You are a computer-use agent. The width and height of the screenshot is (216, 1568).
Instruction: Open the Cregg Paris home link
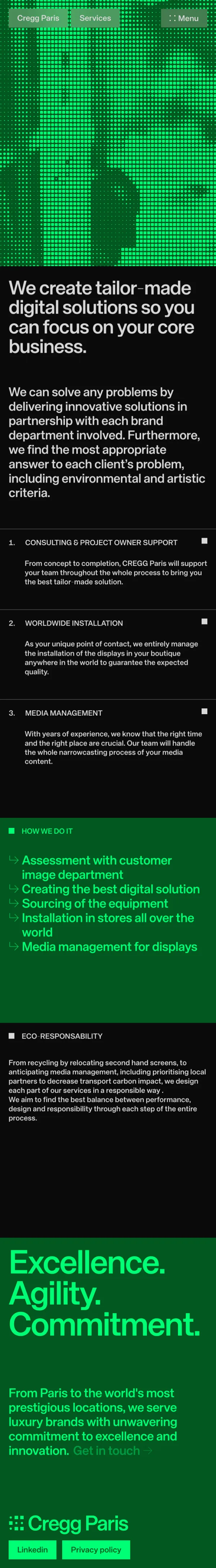click(x=38, y=18)
